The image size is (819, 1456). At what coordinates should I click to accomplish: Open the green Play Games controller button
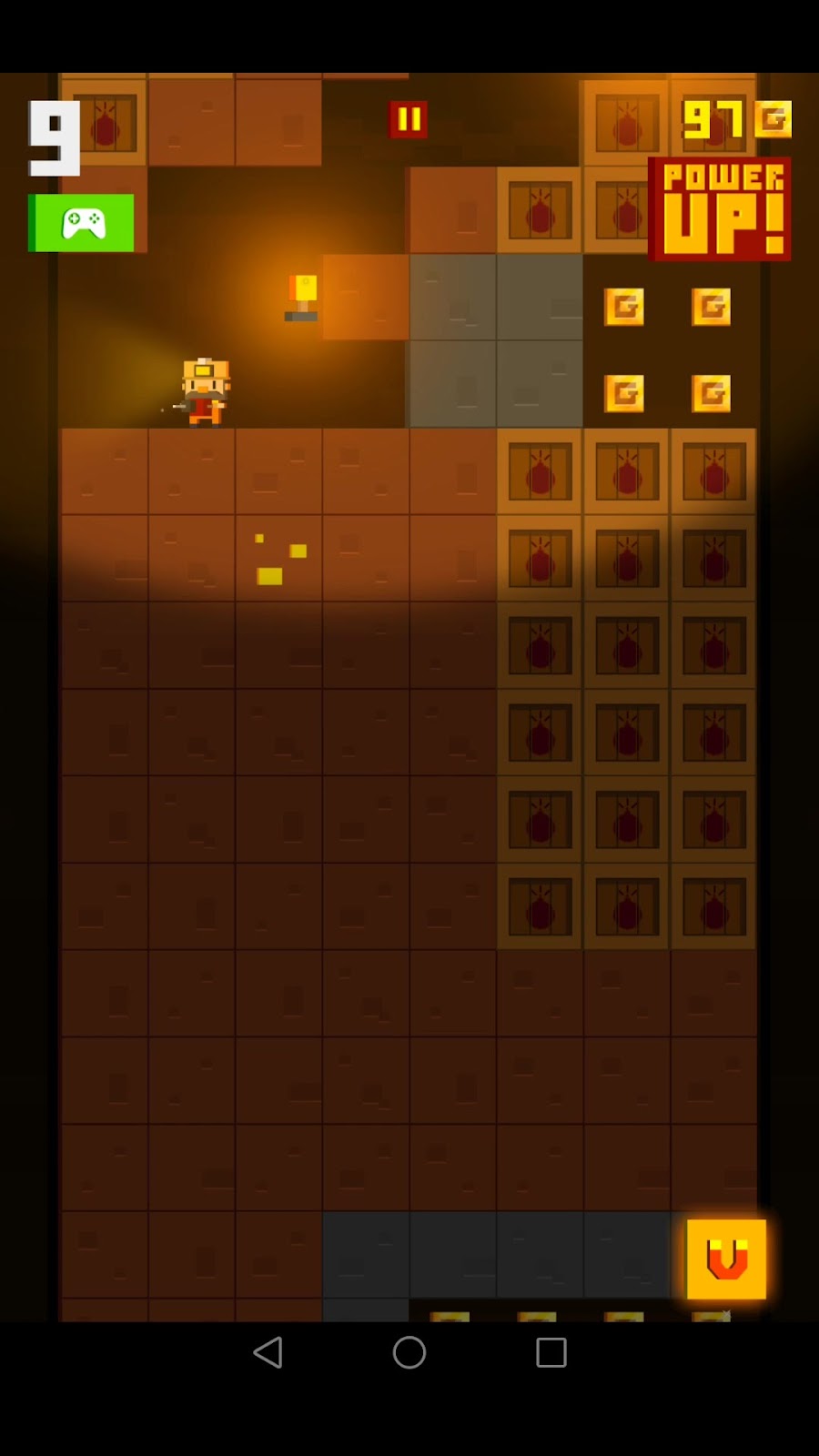[x=81, y=223]
